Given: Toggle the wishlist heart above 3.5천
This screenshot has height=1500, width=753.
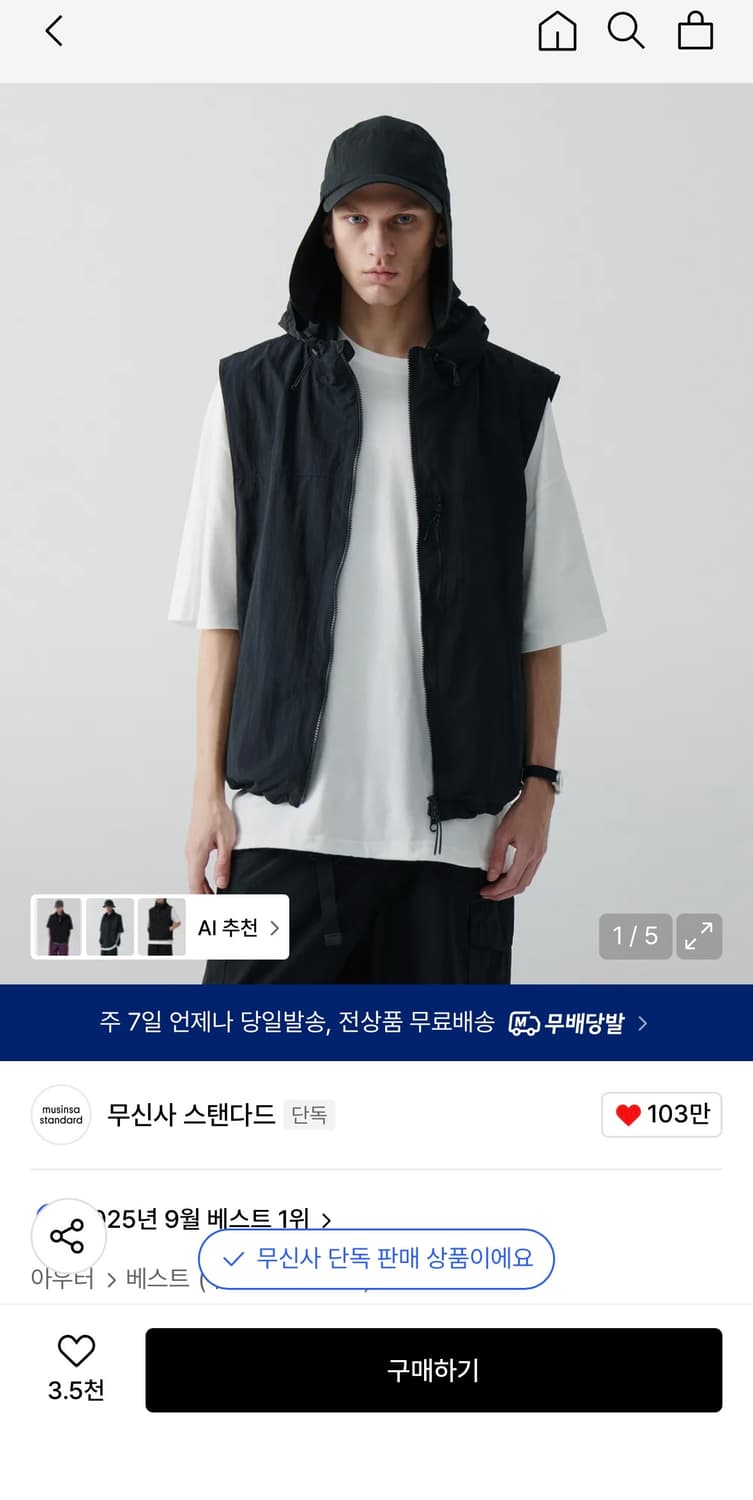Looking at the screenshot, I should pos(76,1351).
